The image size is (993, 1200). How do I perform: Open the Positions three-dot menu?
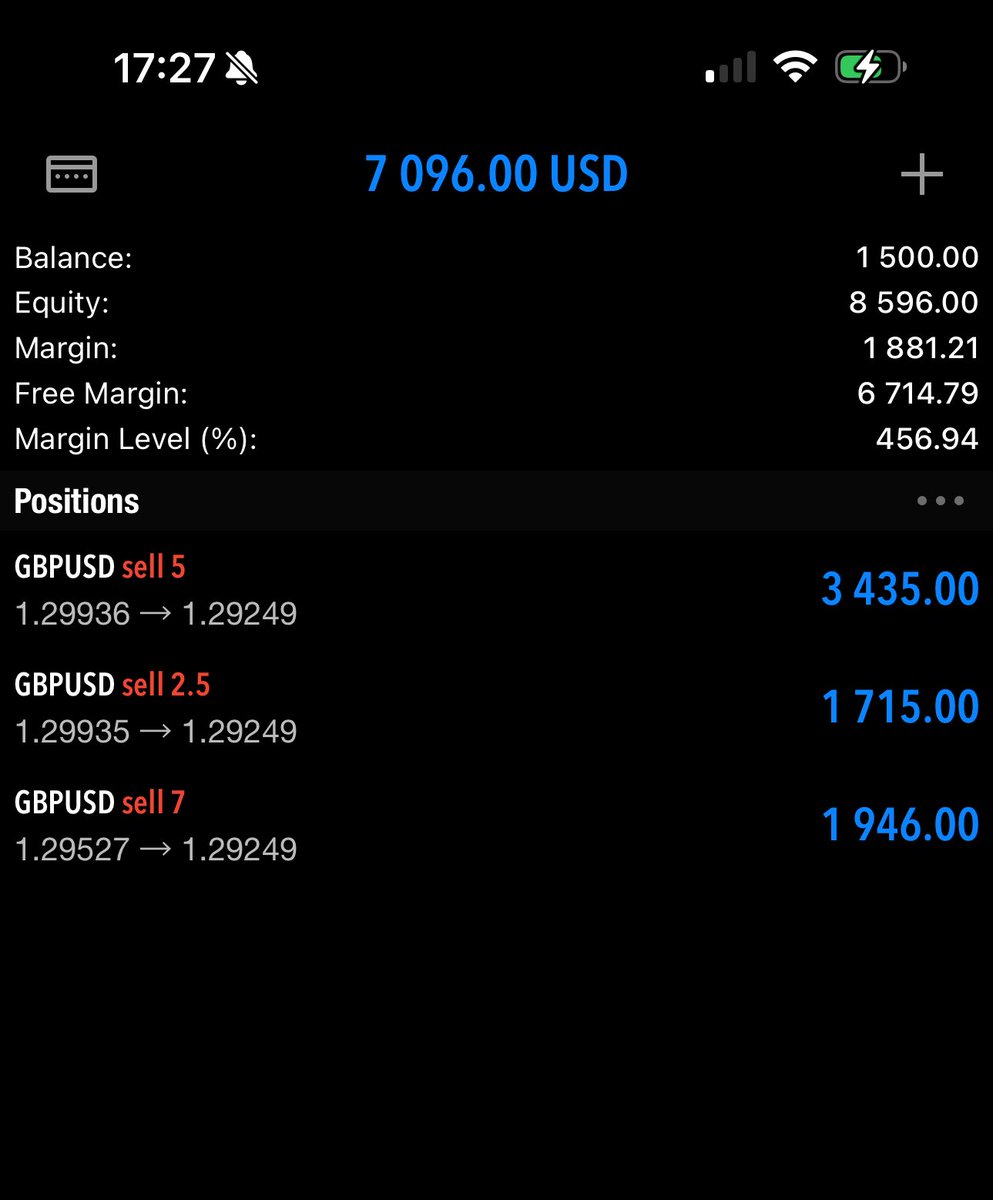pyautogui.click(x=940, y=501)
